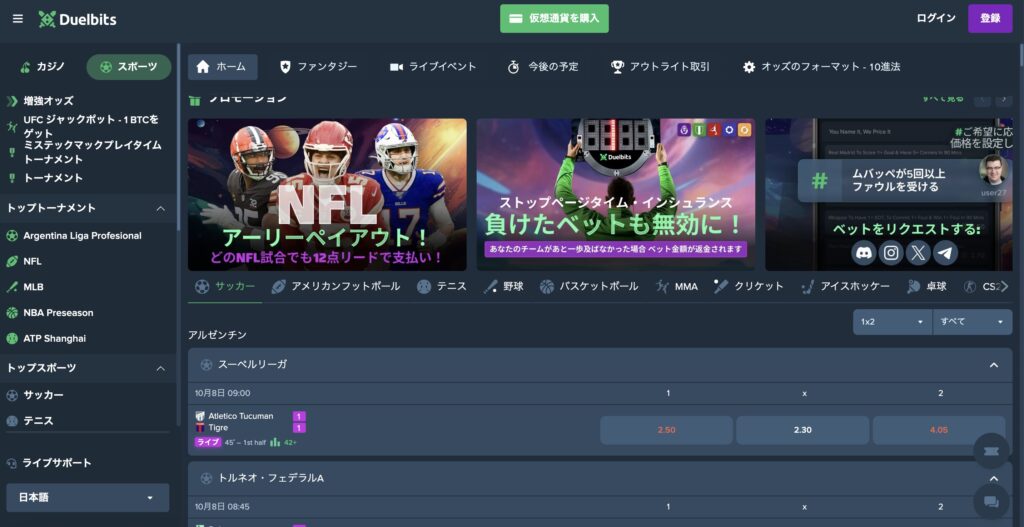Switch to the カジノ section
Image resolution: width=1024 pixels, height=527 pixels.
pyautogui.click(x=43, y=67)
